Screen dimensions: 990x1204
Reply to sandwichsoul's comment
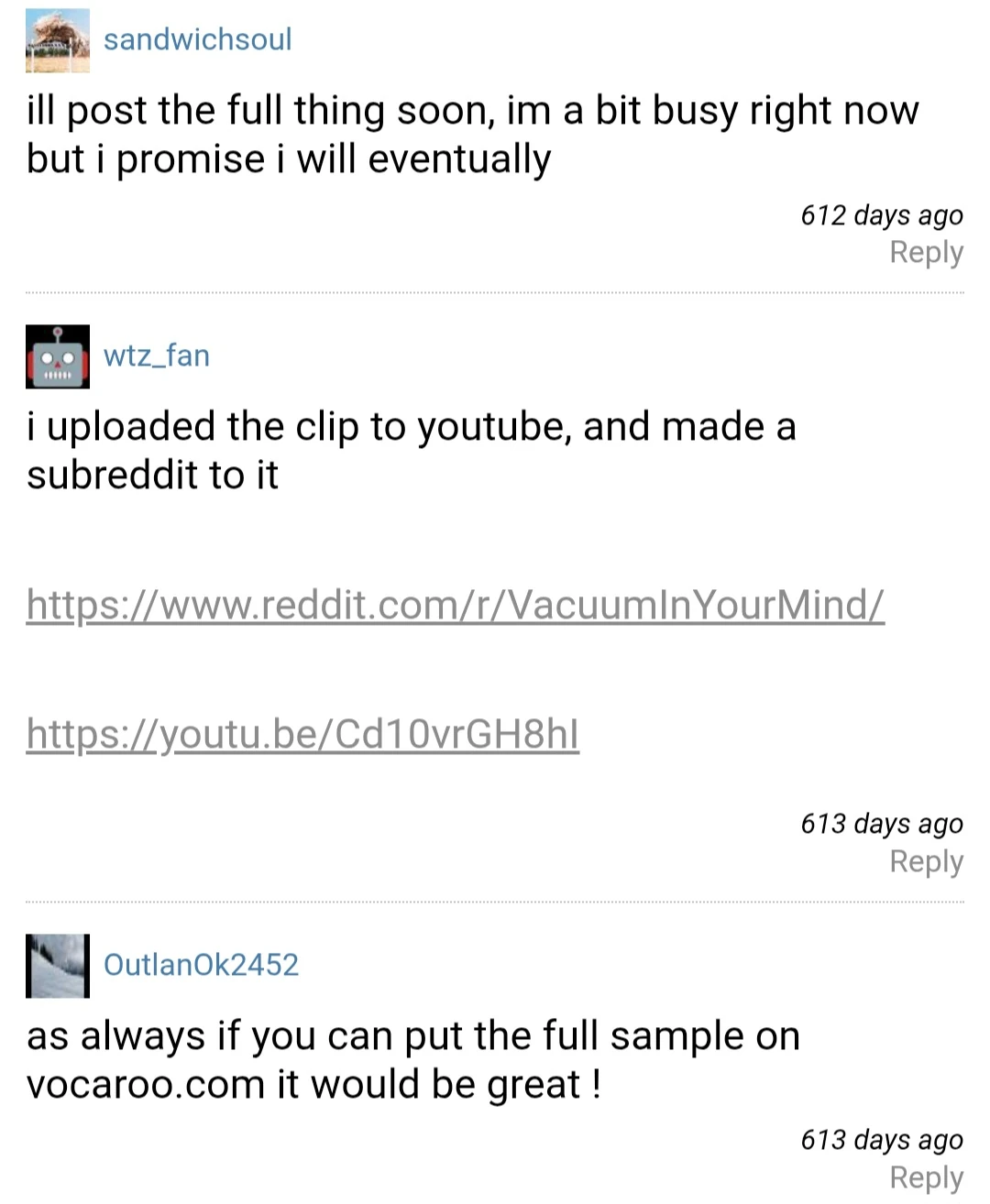[x=926, y=252]
